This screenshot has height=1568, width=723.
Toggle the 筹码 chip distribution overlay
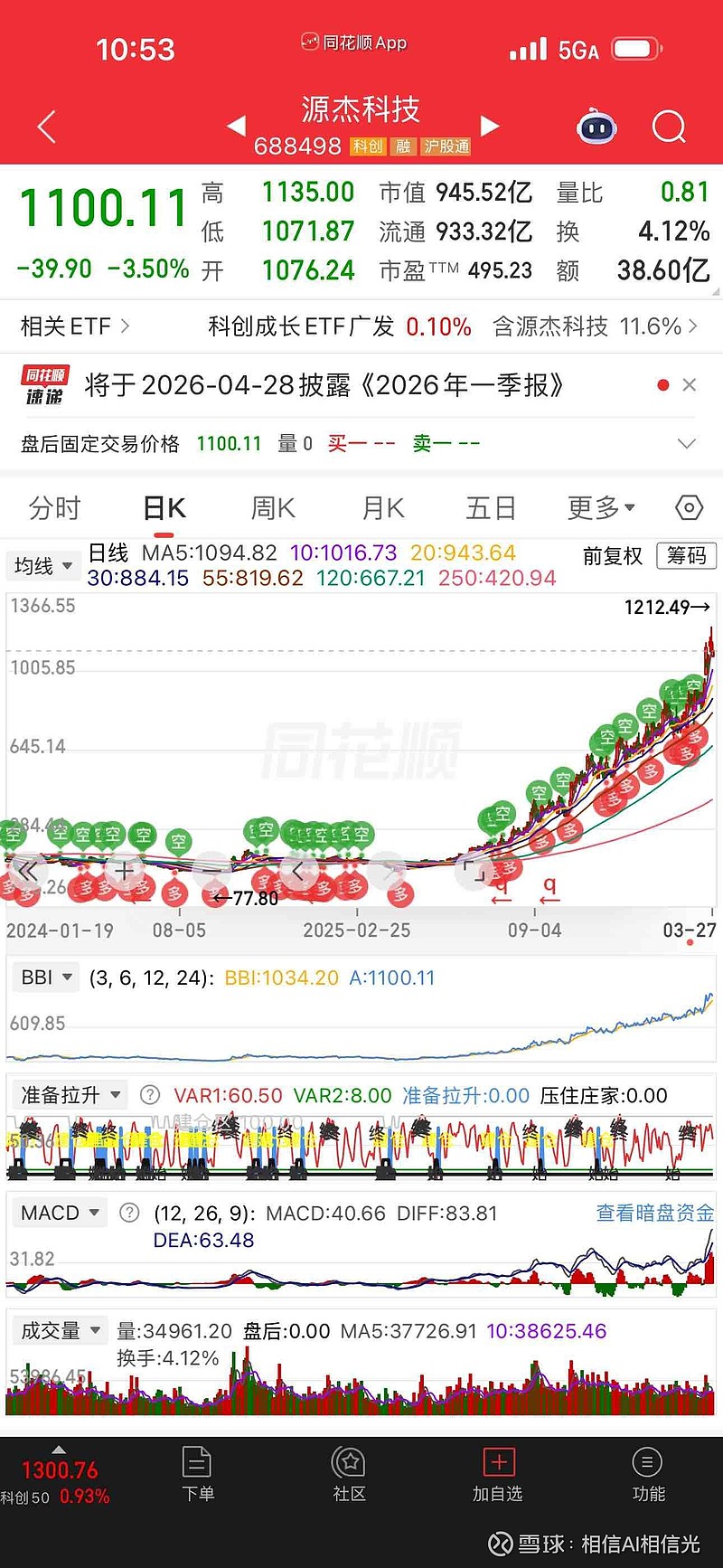coord(686,556)
